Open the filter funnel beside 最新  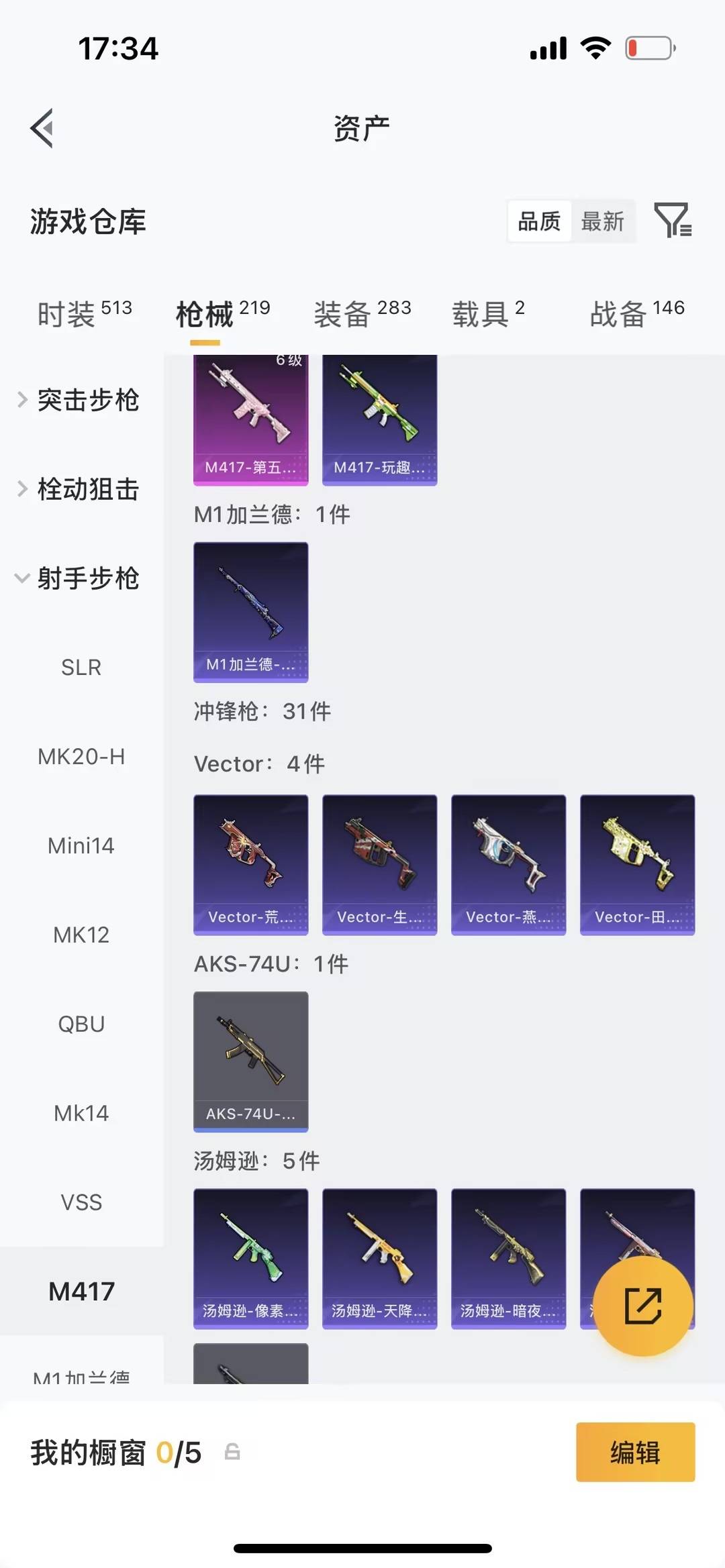pos(674,221)
